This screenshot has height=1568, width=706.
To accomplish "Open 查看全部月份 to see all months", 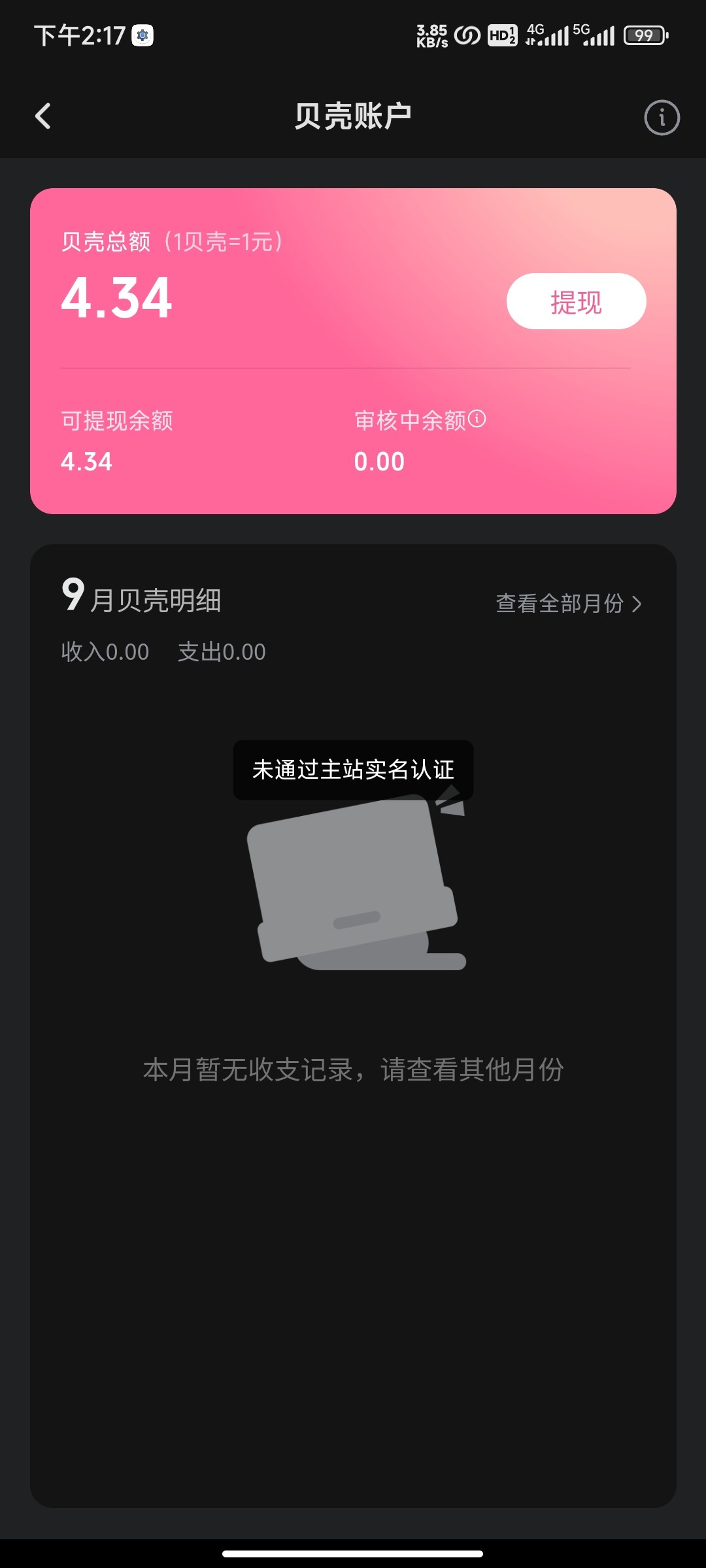I will point(568,603).
